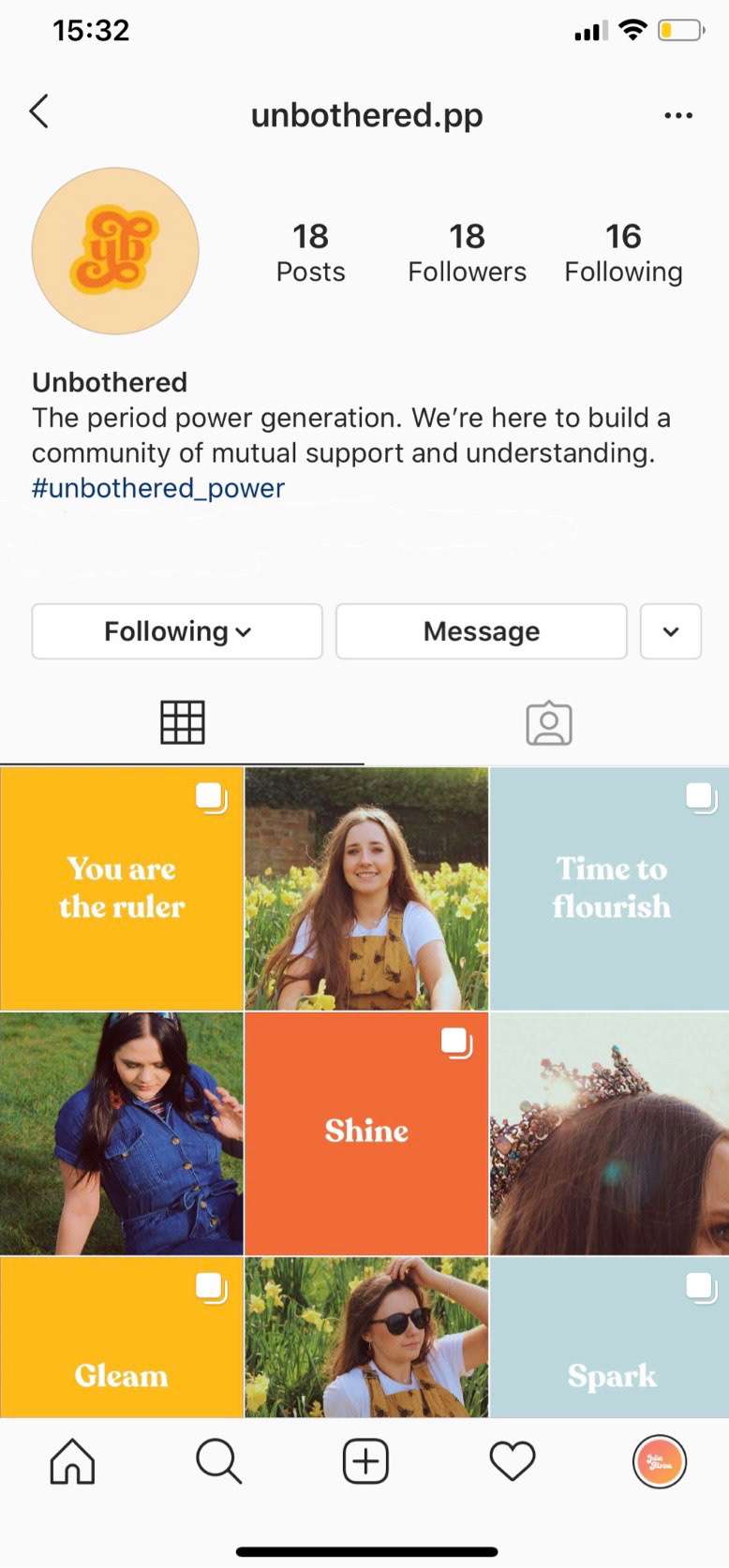Create a new post
This screenshot has width=729, height=1568.
click(365, 1461)
